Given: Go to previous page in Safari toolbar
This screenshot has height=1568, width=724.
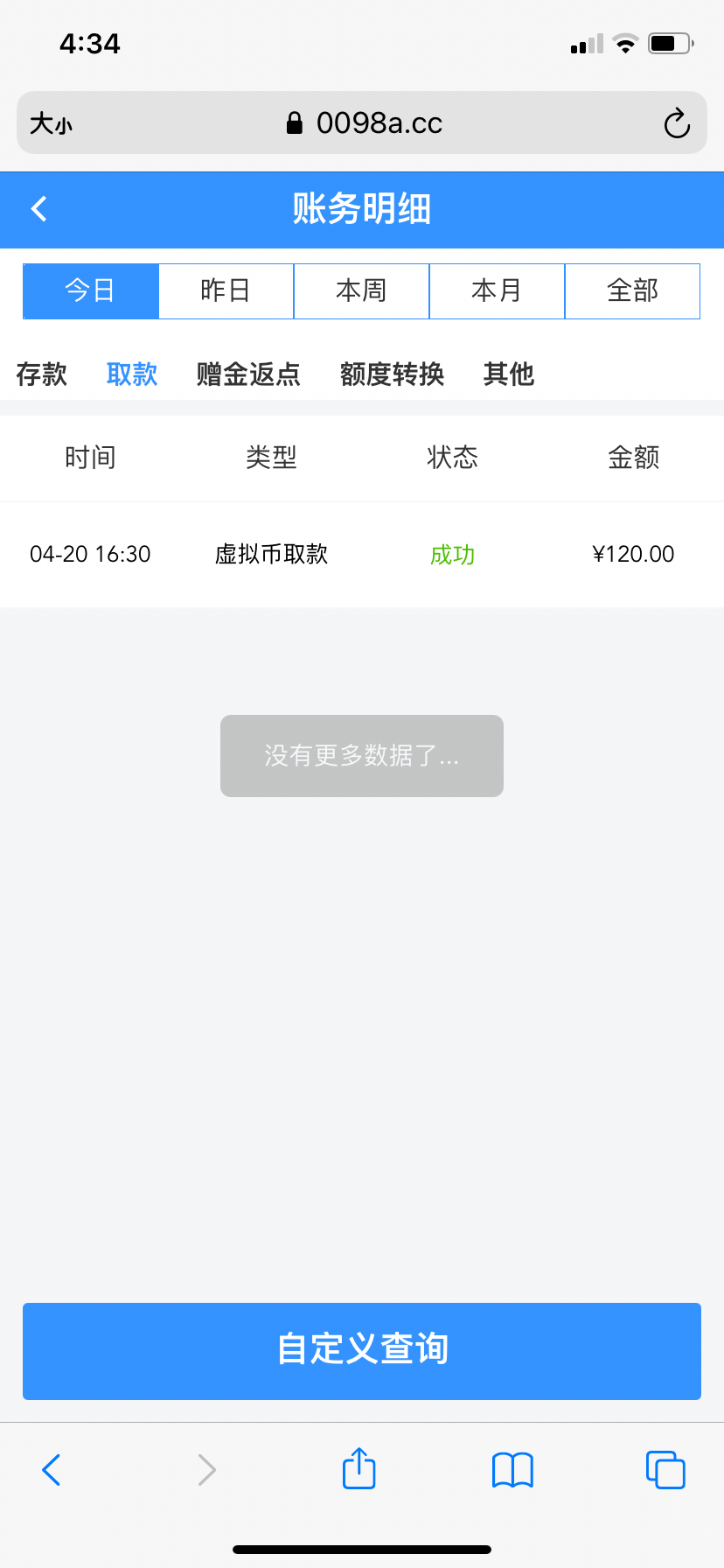Looking at the screenshot, I should pos(52,1470).
